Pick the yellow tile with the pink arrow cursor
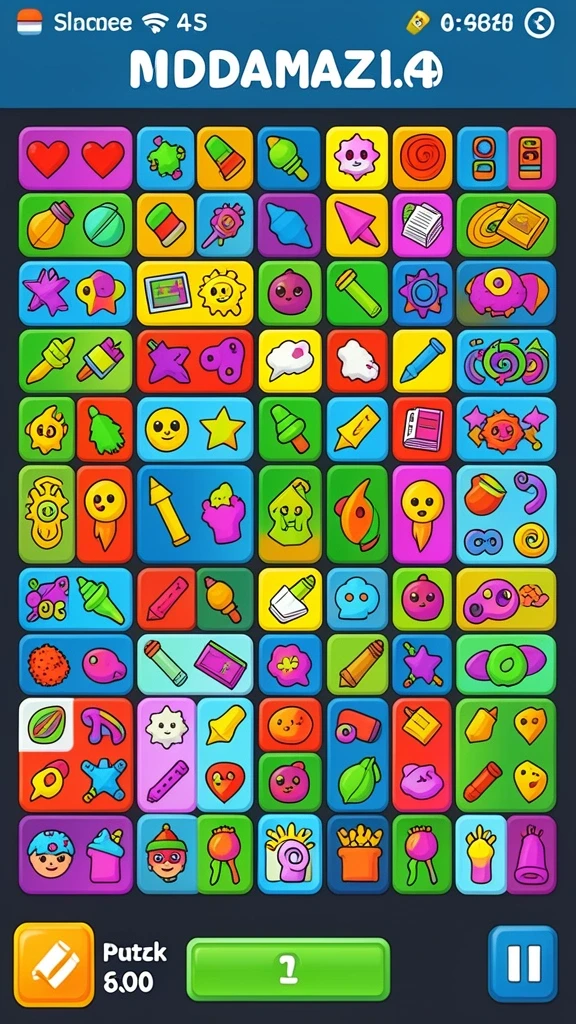The image size is (576, 1024). pos(357,225)
